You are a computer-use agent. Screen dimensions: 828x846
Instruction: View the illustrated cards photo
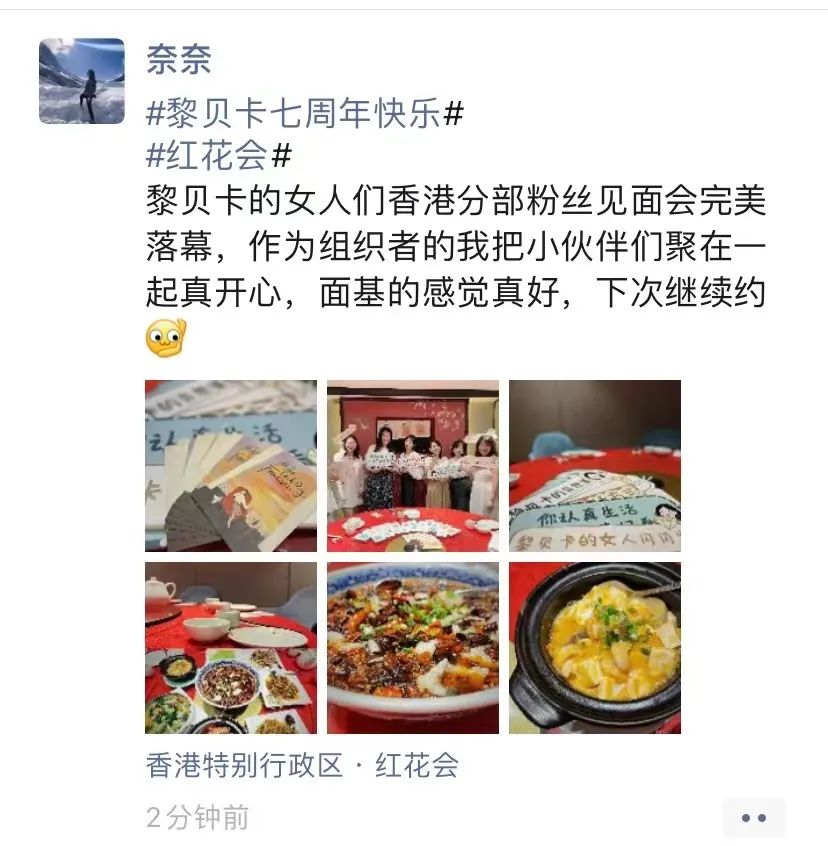[231, 466]
